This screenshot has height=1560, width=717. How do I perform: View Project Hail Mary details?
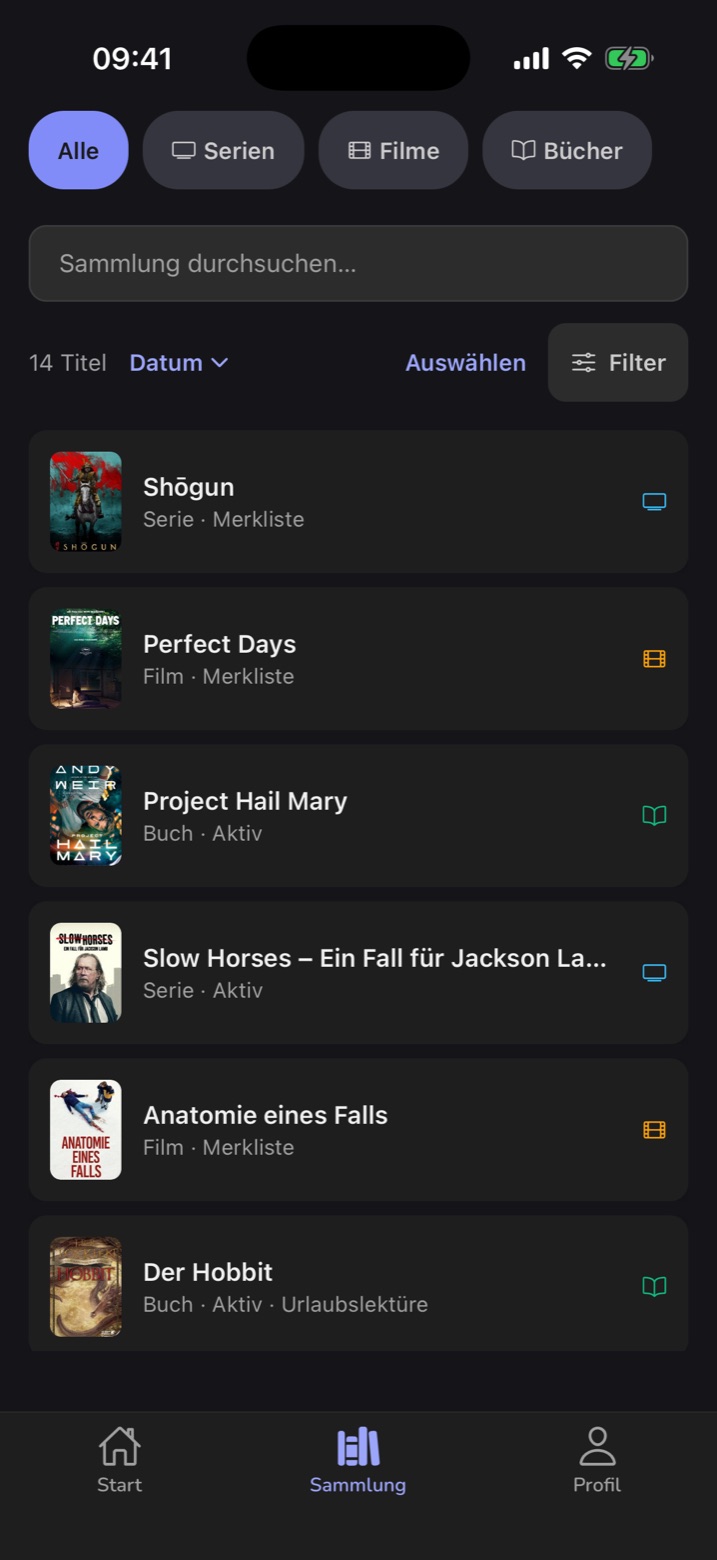click(358, 815)
